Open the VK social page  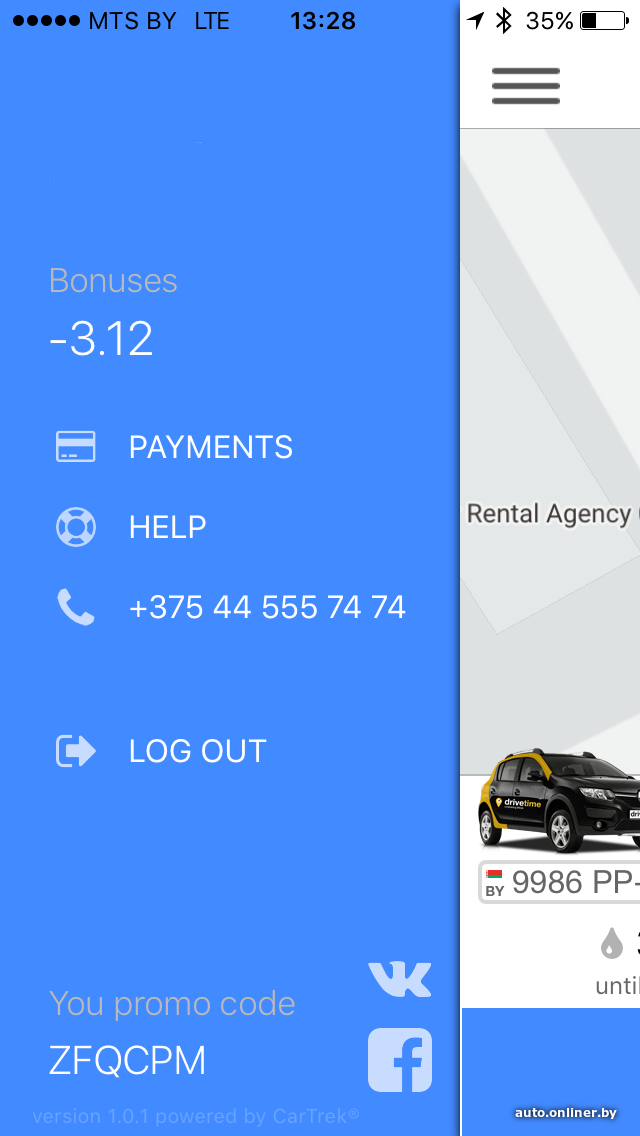tap(400, 979)
